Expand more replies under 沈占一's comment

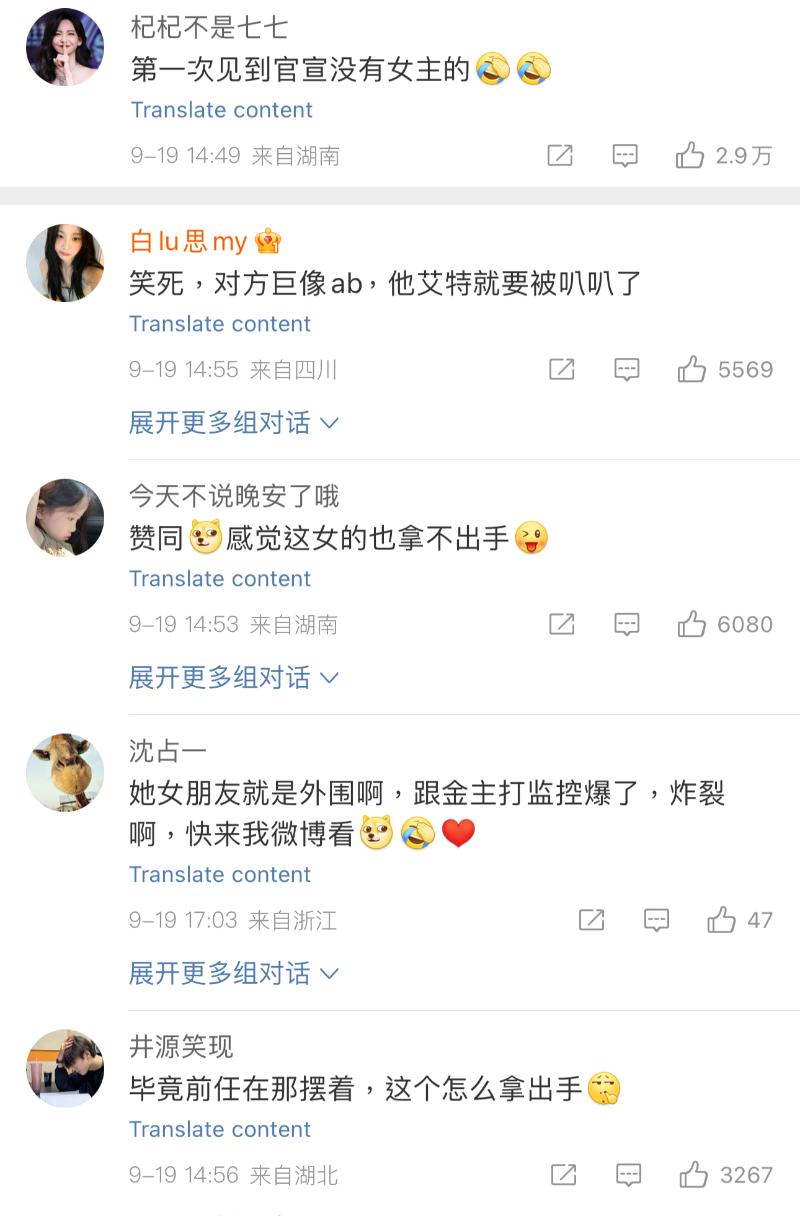[x=234, y=973]
